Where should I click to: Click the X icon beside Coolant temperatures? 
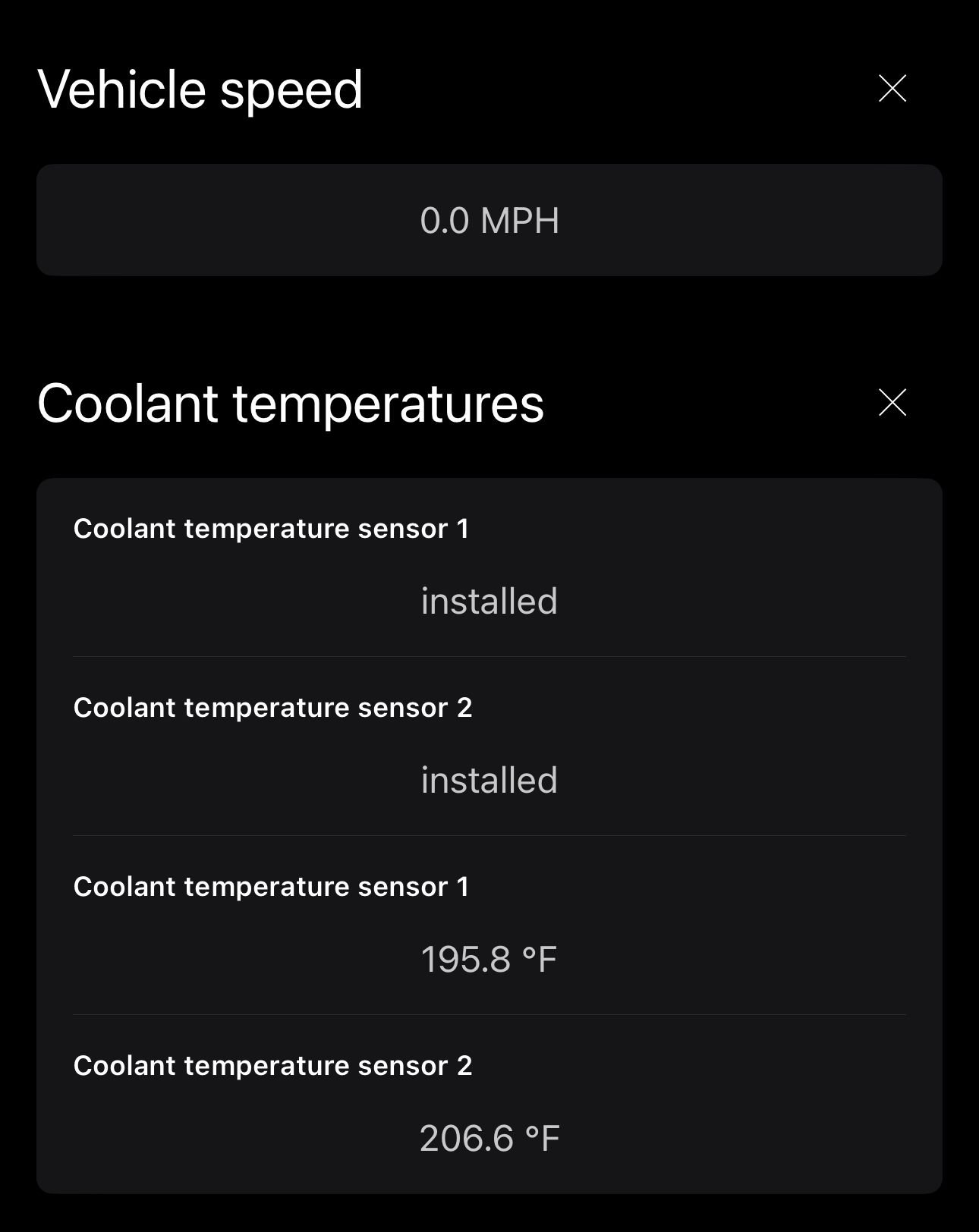point(893,404)
